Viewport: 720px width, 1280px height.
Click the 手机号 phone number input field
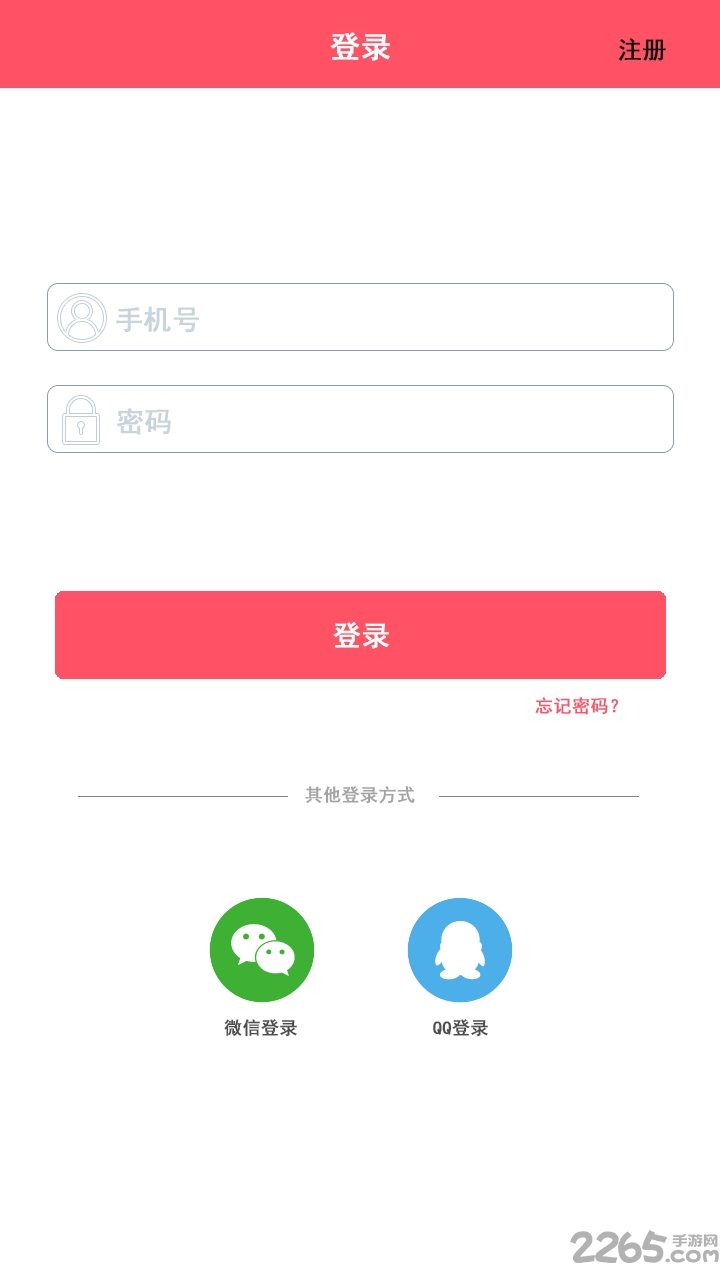(360, 317)
